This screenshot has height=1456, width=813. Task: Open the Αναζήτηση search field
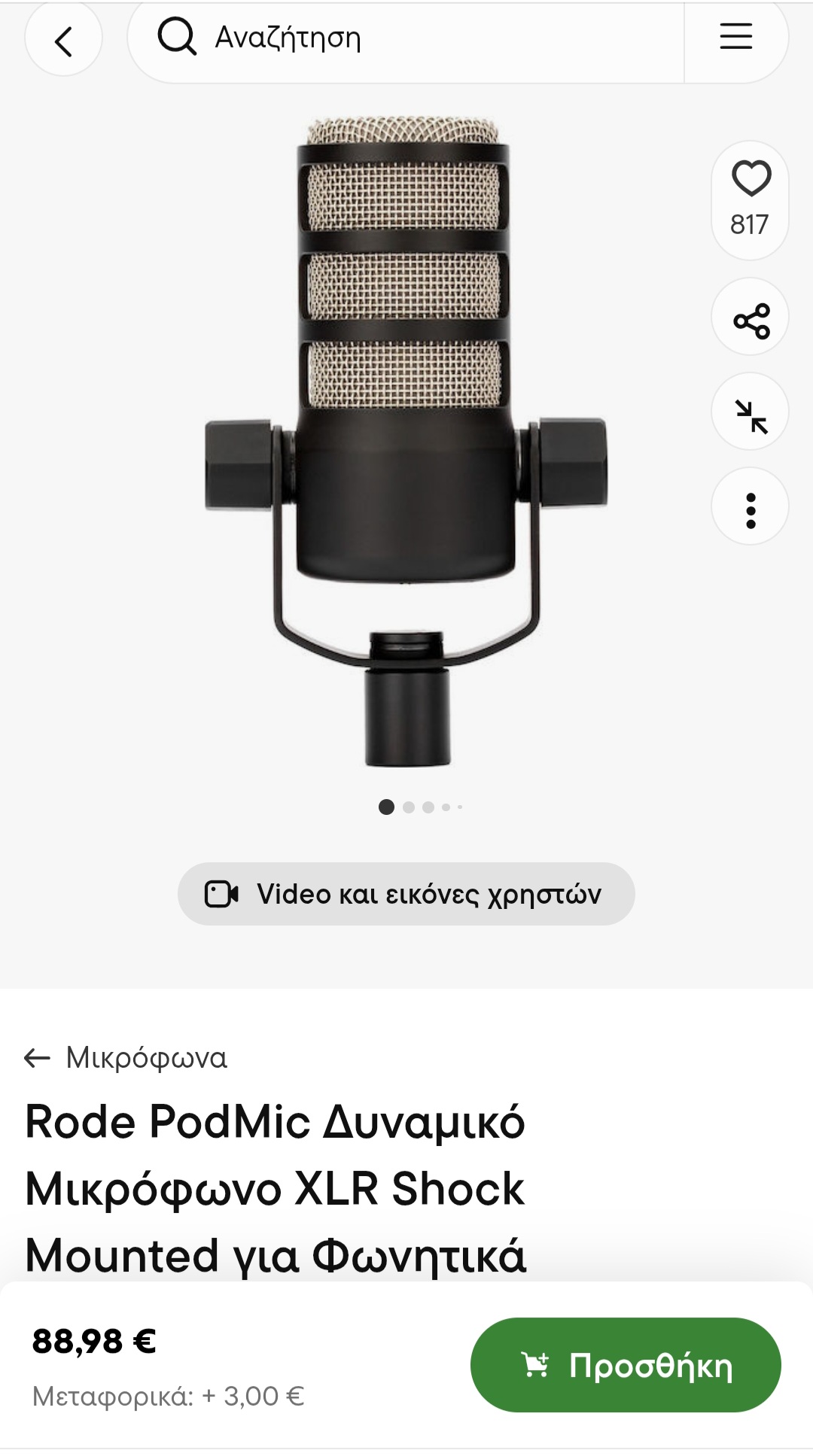[x=406, y=38]
